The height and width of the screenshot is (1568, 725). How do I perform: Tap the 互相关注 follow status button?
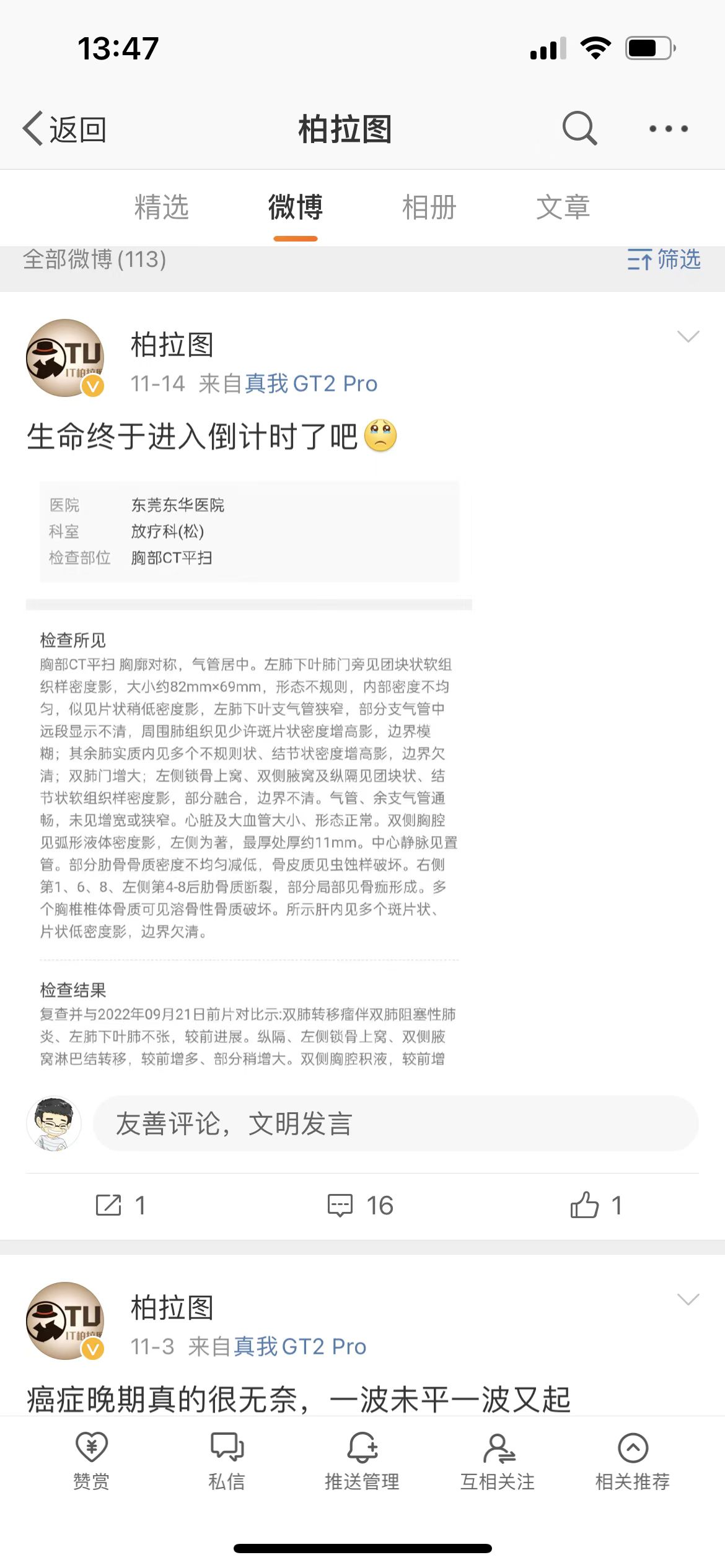498,1461
